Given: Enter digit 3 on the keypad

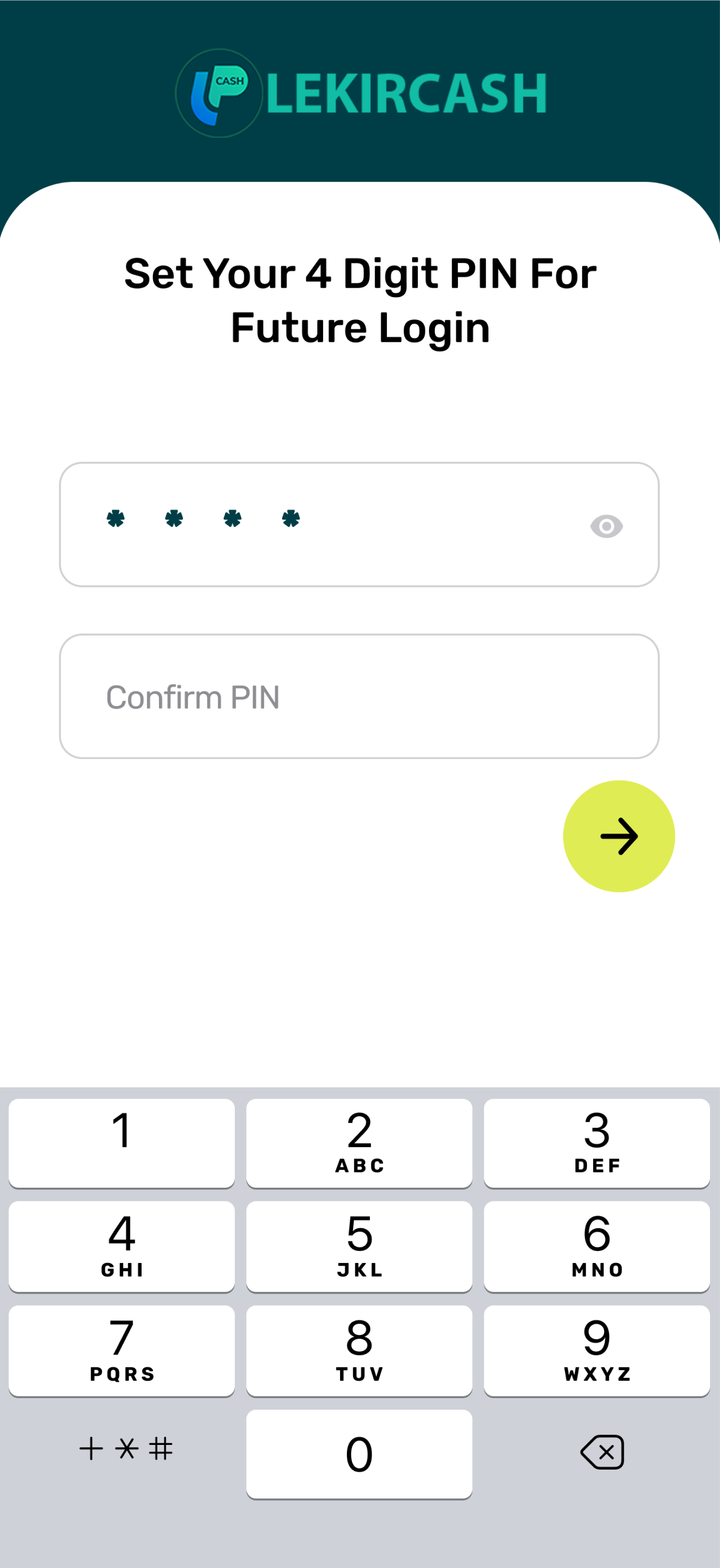Looking at the screenshot, I should (x=596, y=1142).
